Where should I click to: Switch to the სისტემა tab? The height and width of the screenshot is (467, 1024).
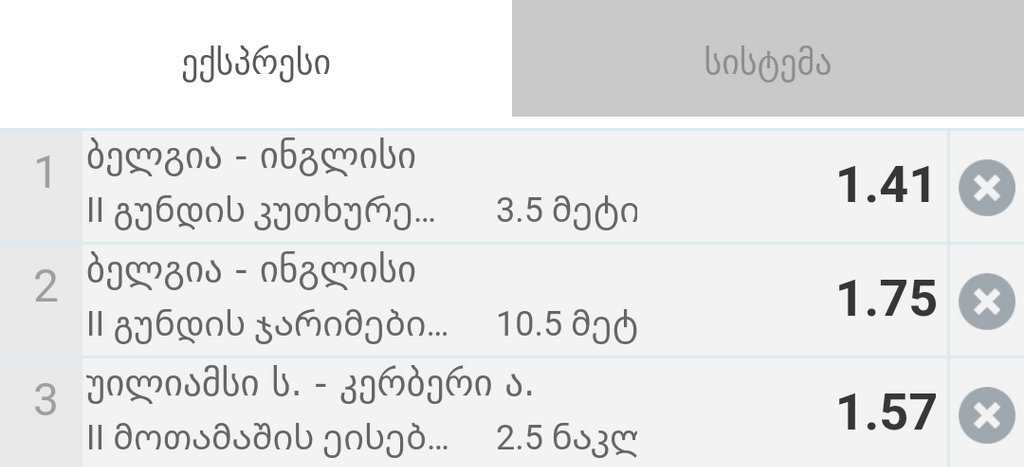(767, 62)
